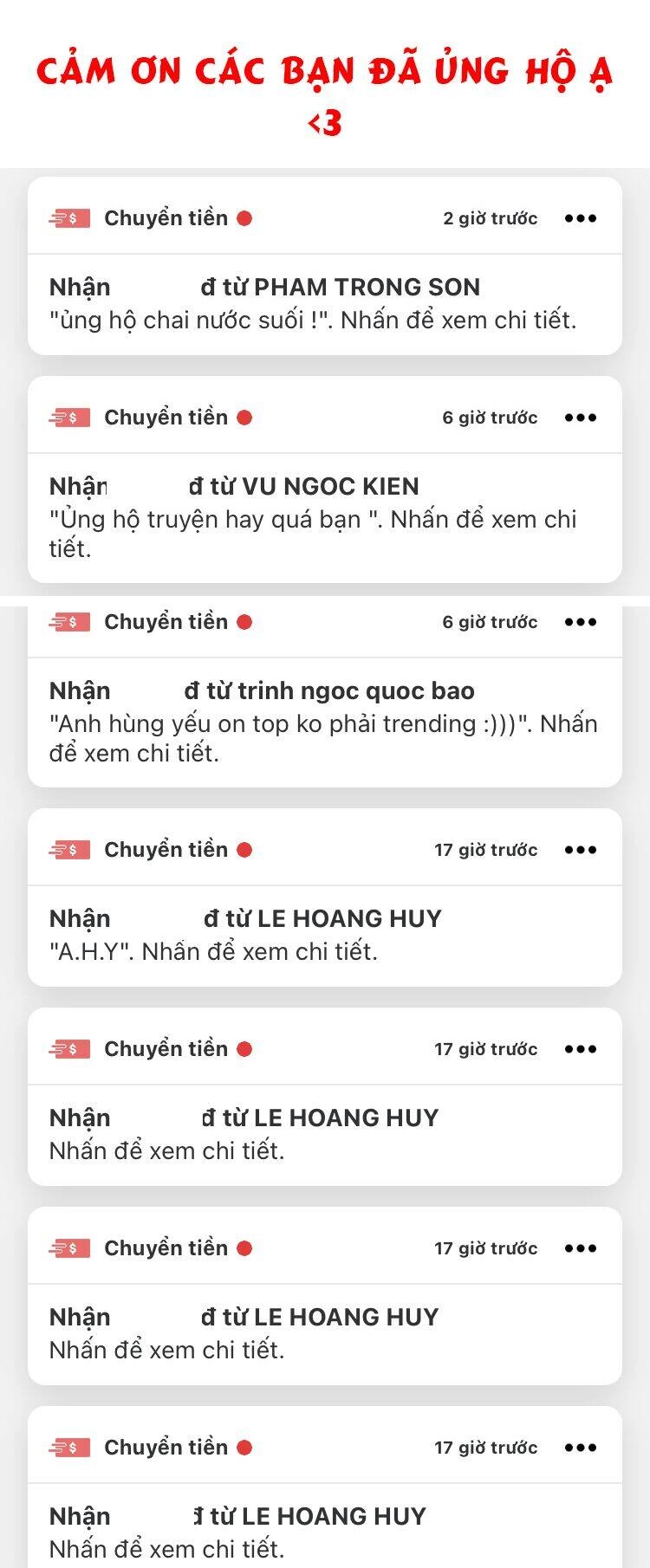Open the ellipsis menu on the trinh ngoc quoc bao card
Screen dimensions: 650x1568
(579, 621)
